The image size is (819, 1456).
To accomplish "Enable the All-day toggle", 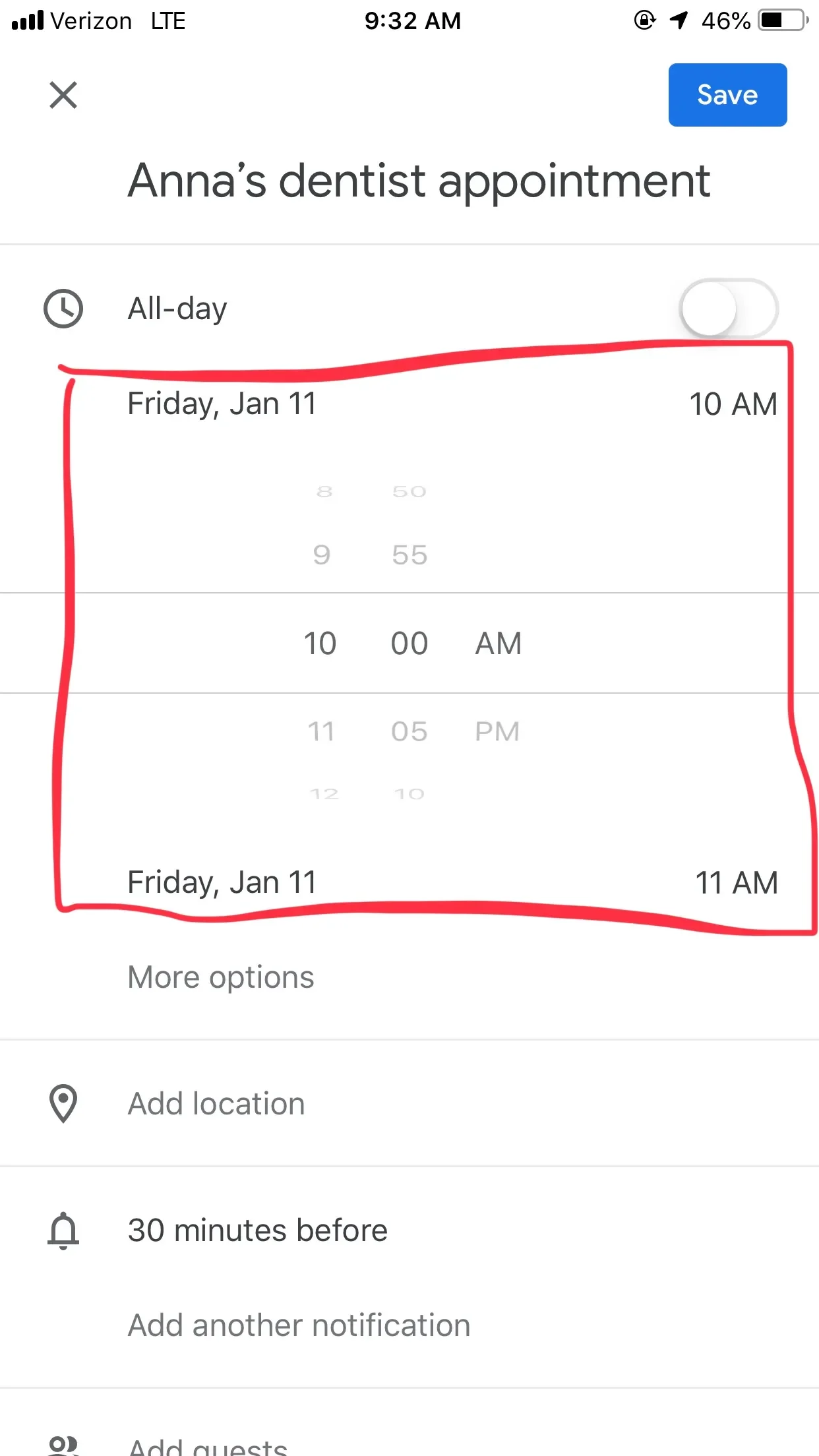I will tap(729, 309).
